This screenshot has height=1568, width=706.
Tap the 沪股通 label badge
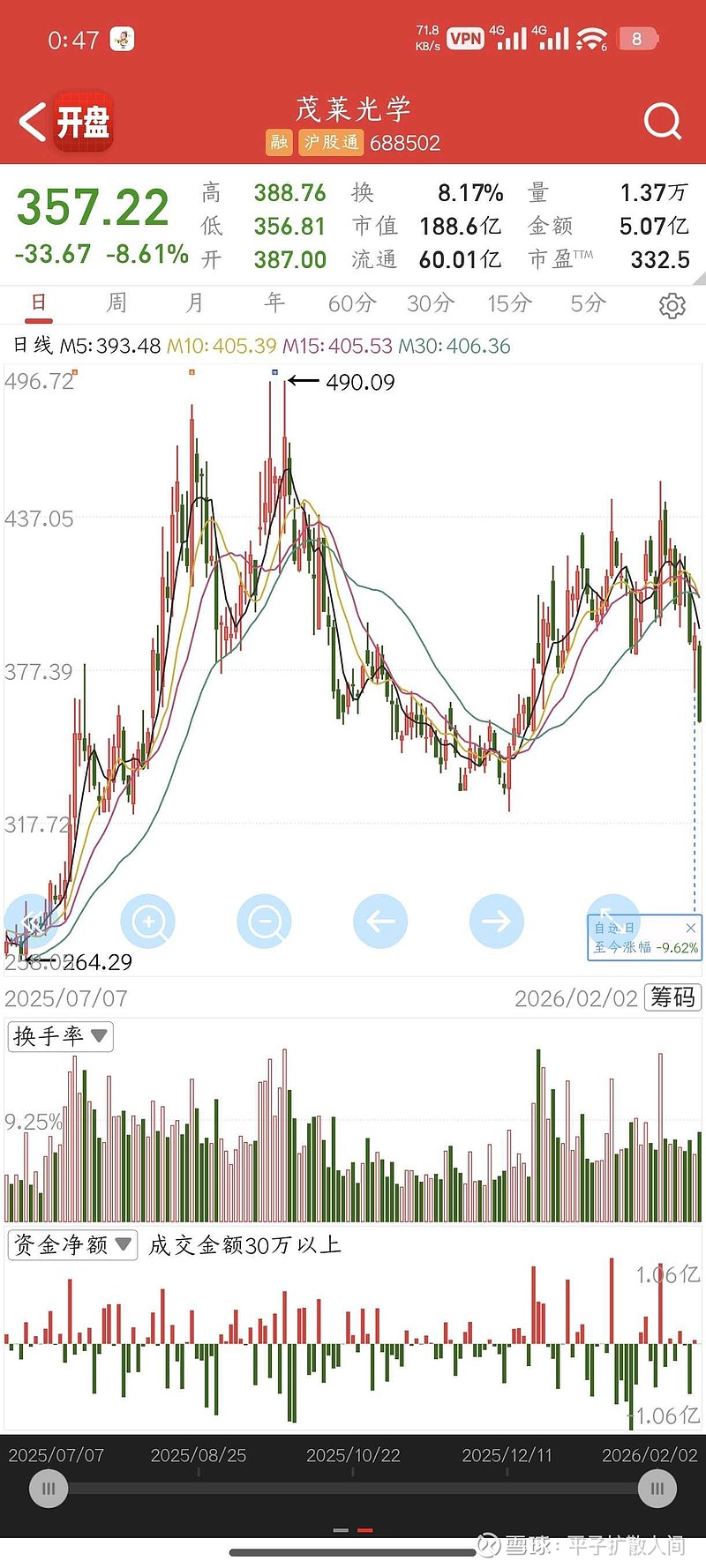[333, 142]
